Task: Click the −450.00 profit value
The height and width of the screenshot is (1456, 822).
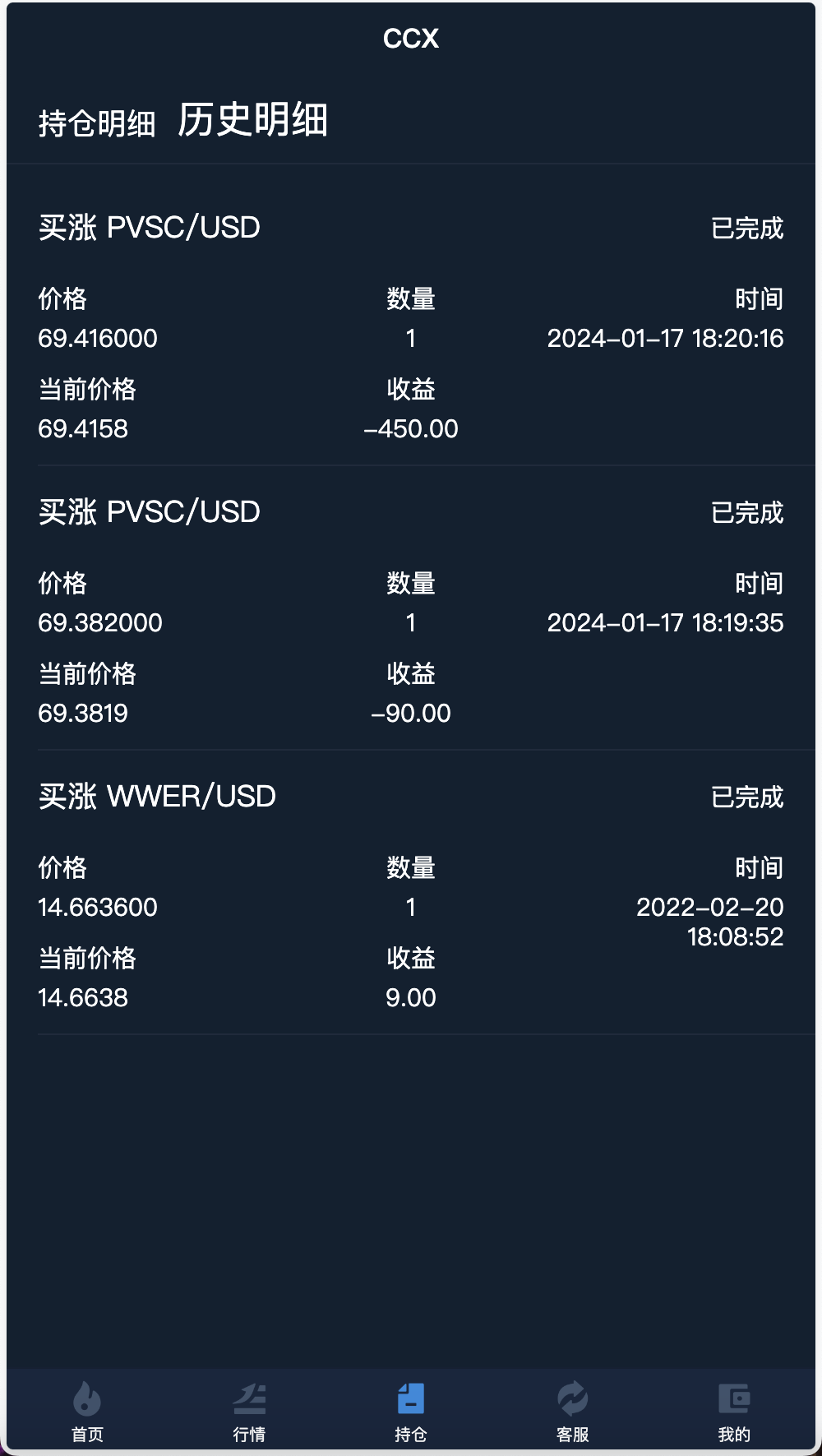Action: (x=411, y=429)
